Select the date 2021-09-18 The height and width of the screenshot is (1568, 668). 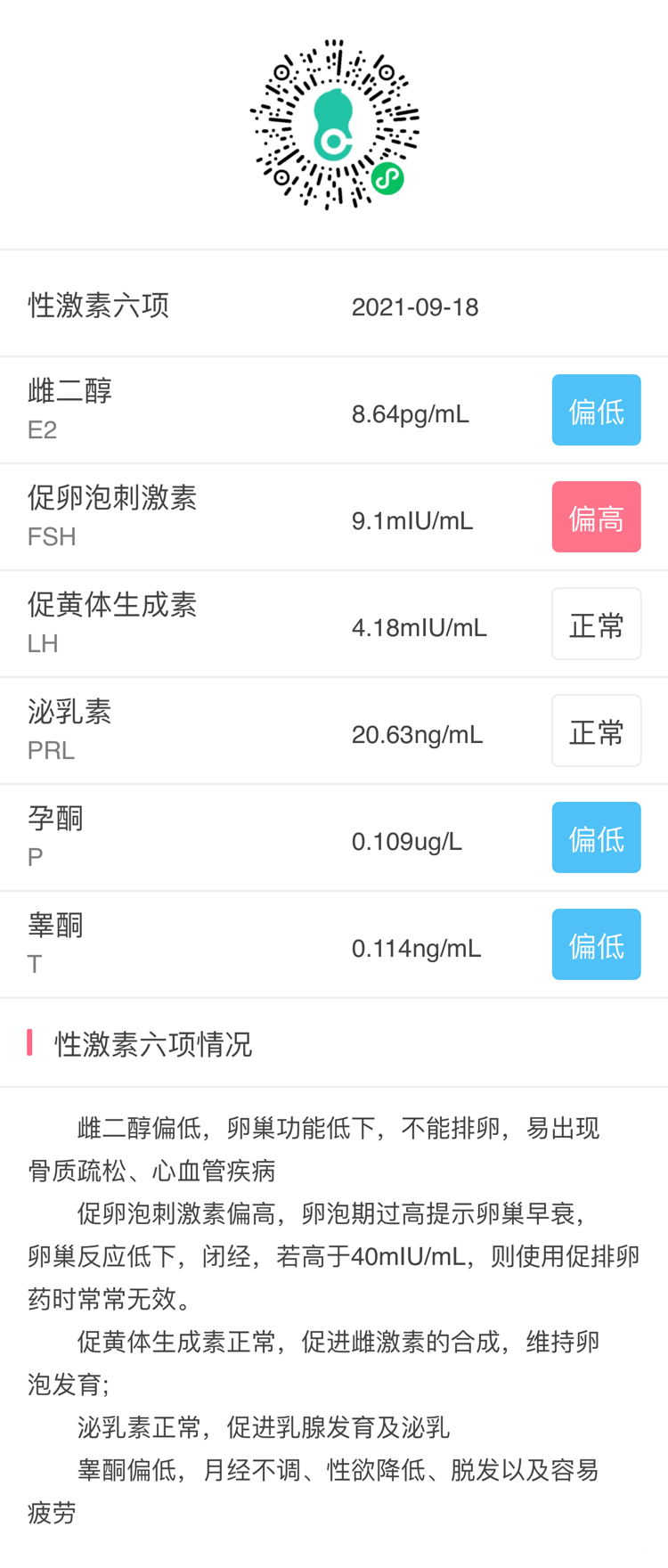click(x=416, y=306)
